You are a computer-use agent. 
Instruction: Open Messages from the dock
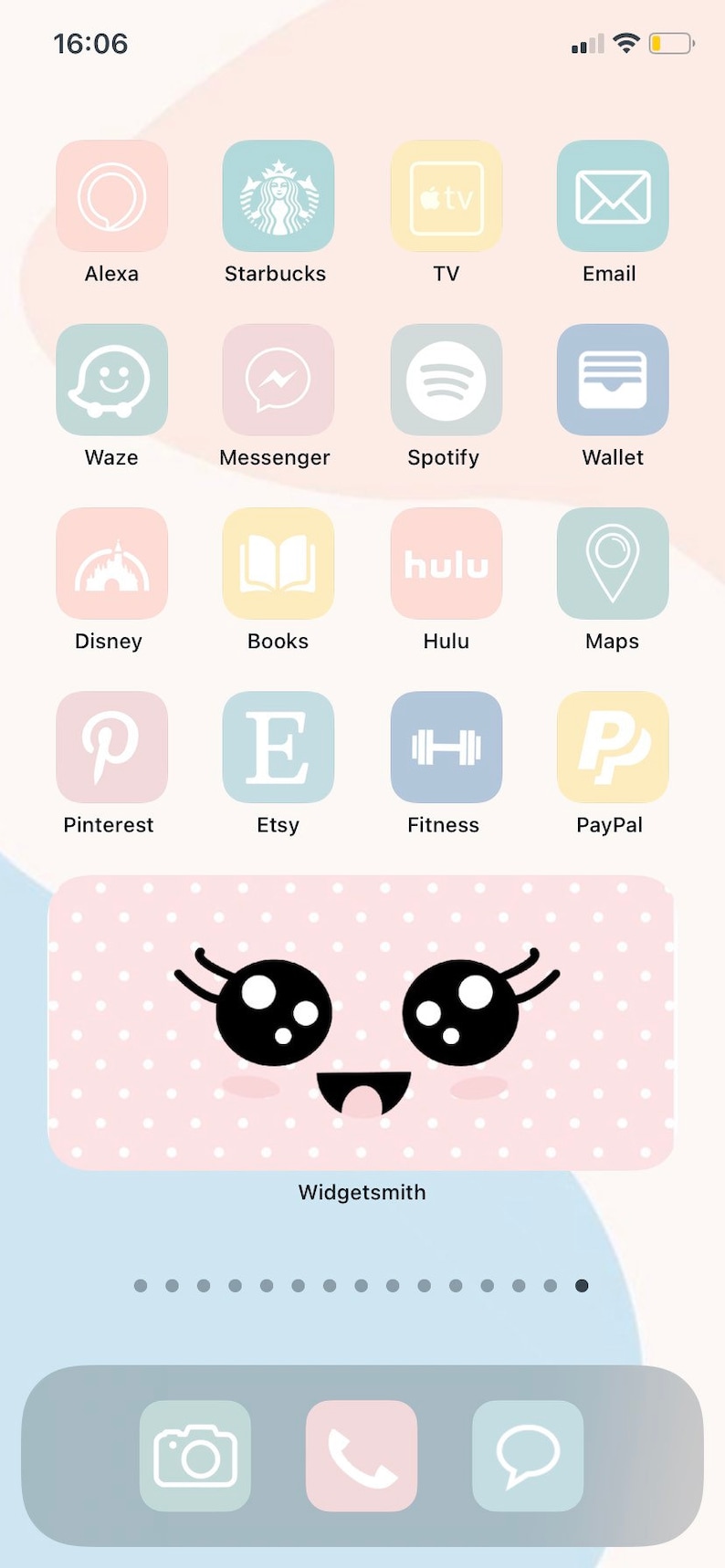pos(528,1456)
